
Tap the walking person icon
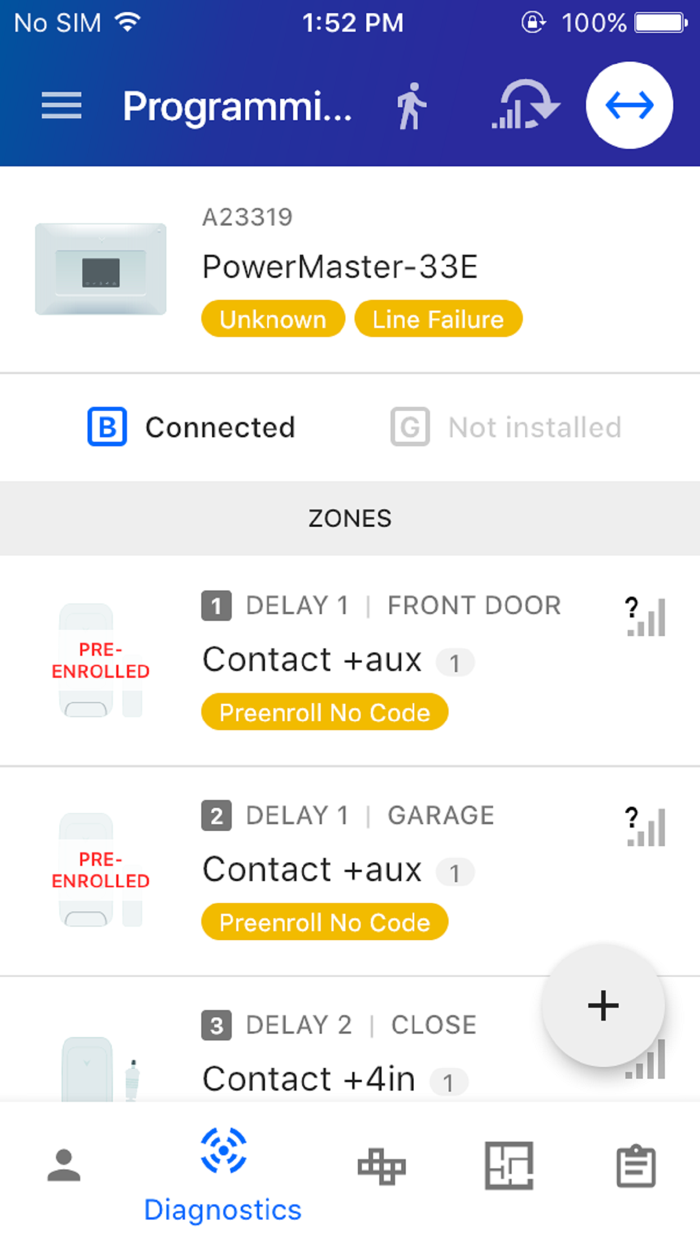tap(410, 106)
